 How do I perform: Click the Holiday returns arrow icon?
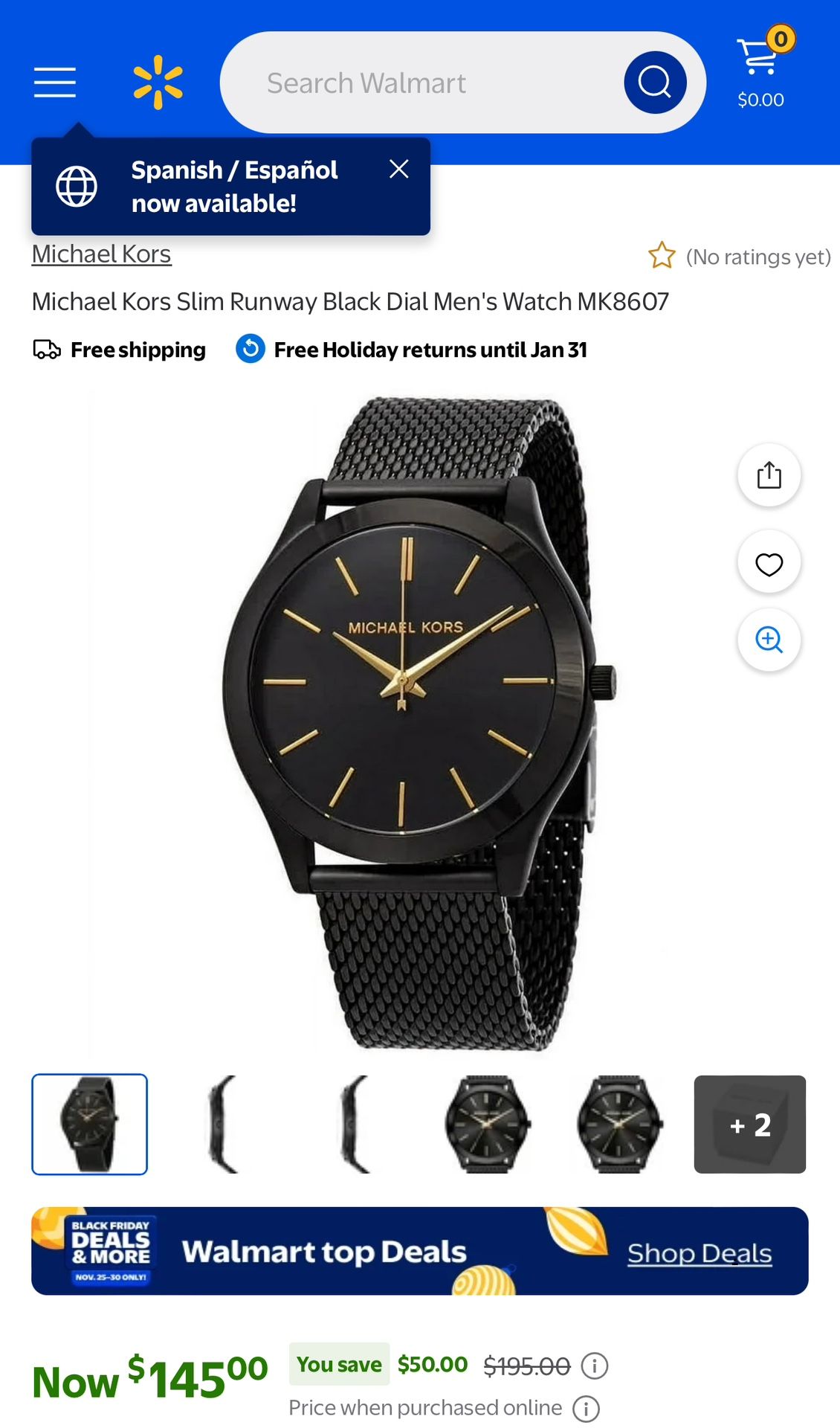tap(248, 350)
